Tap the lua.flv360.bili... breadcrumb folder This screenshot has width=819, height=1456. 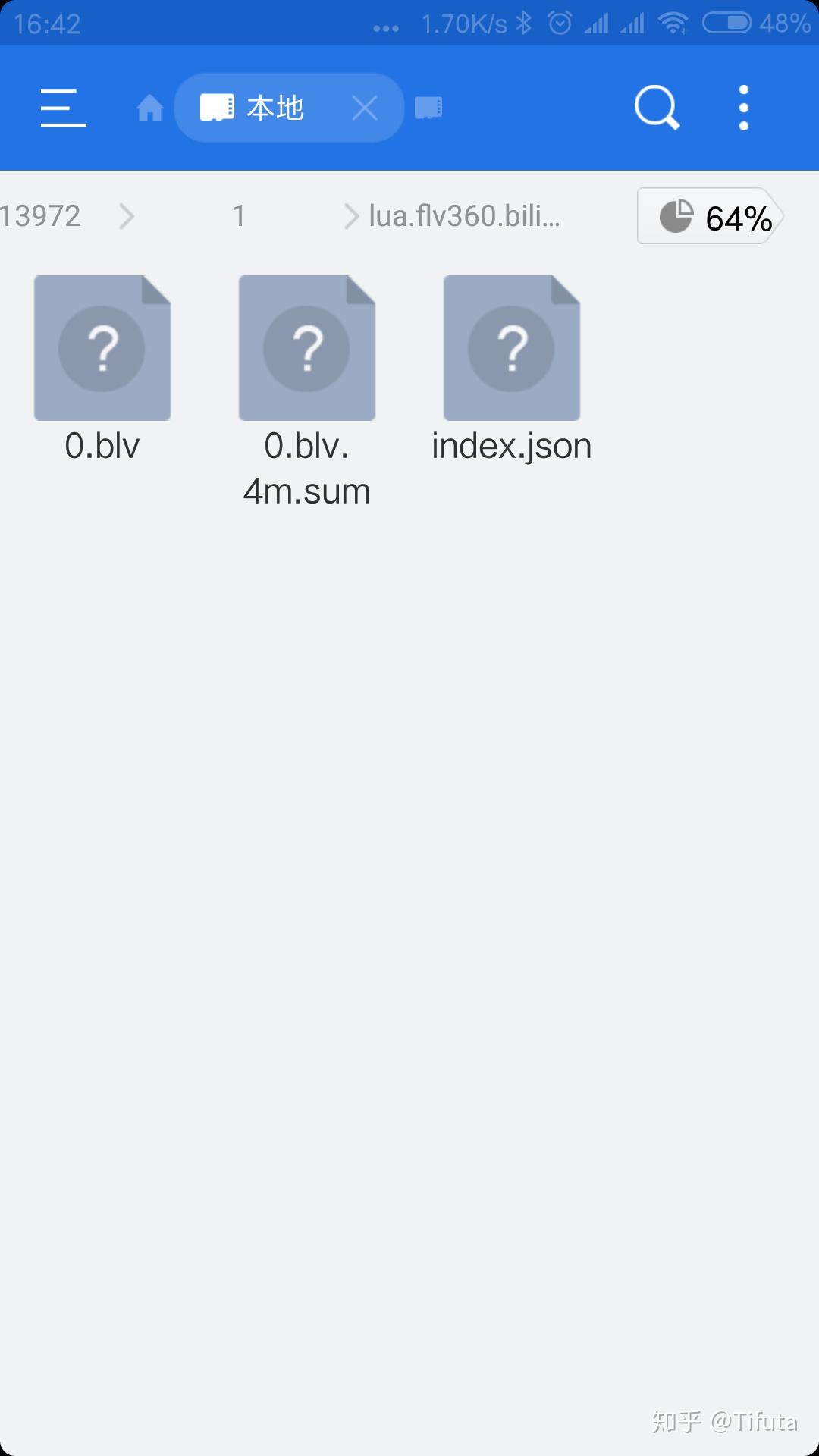464,216
